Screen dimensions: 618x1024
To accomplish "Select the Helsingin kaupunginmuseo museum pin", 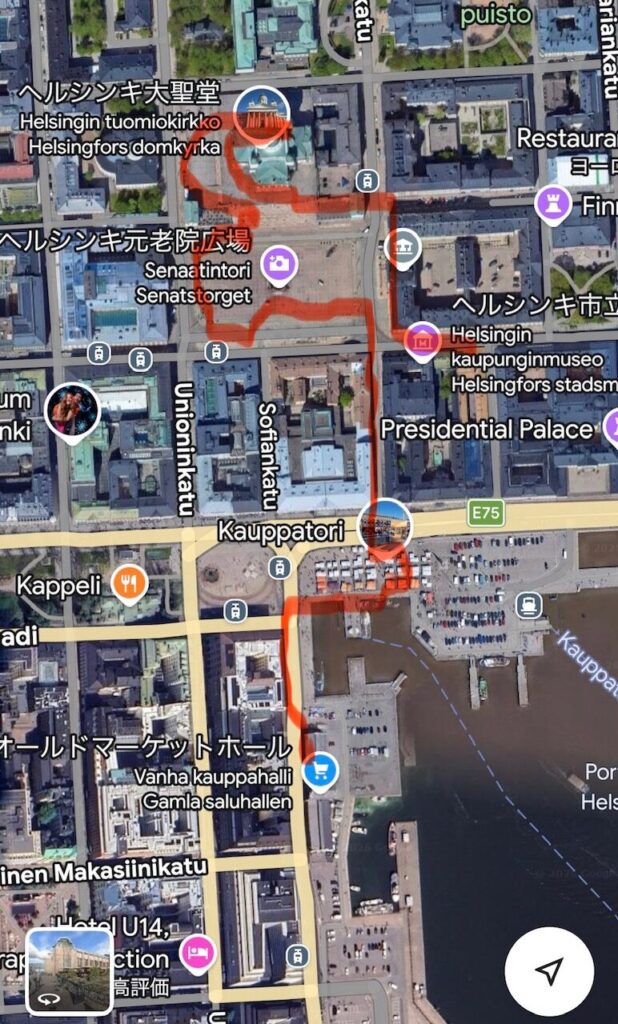I will point(423,342).
